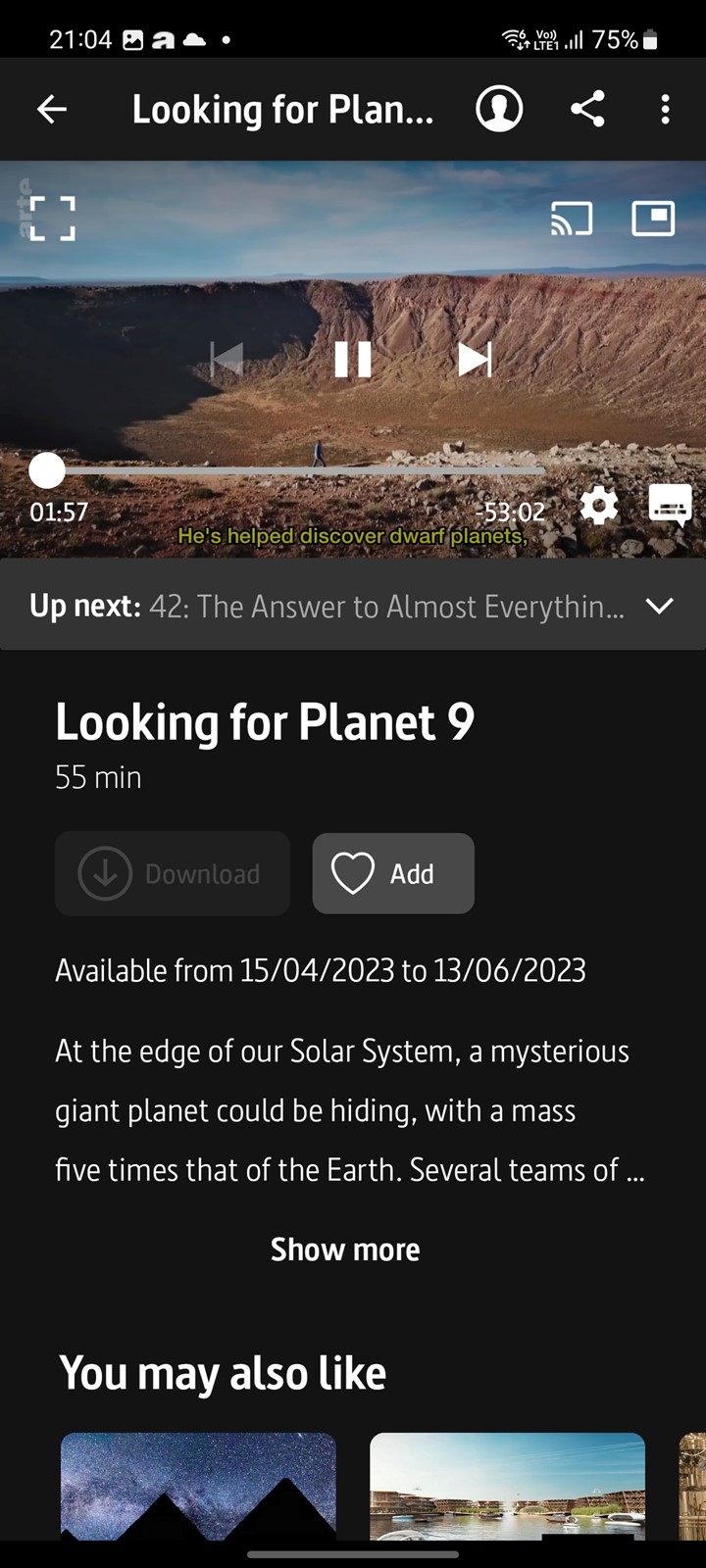Go back using the arrow icon
Image resolution: width=706 pixels, height=1568 pixels.
(52, 109)
